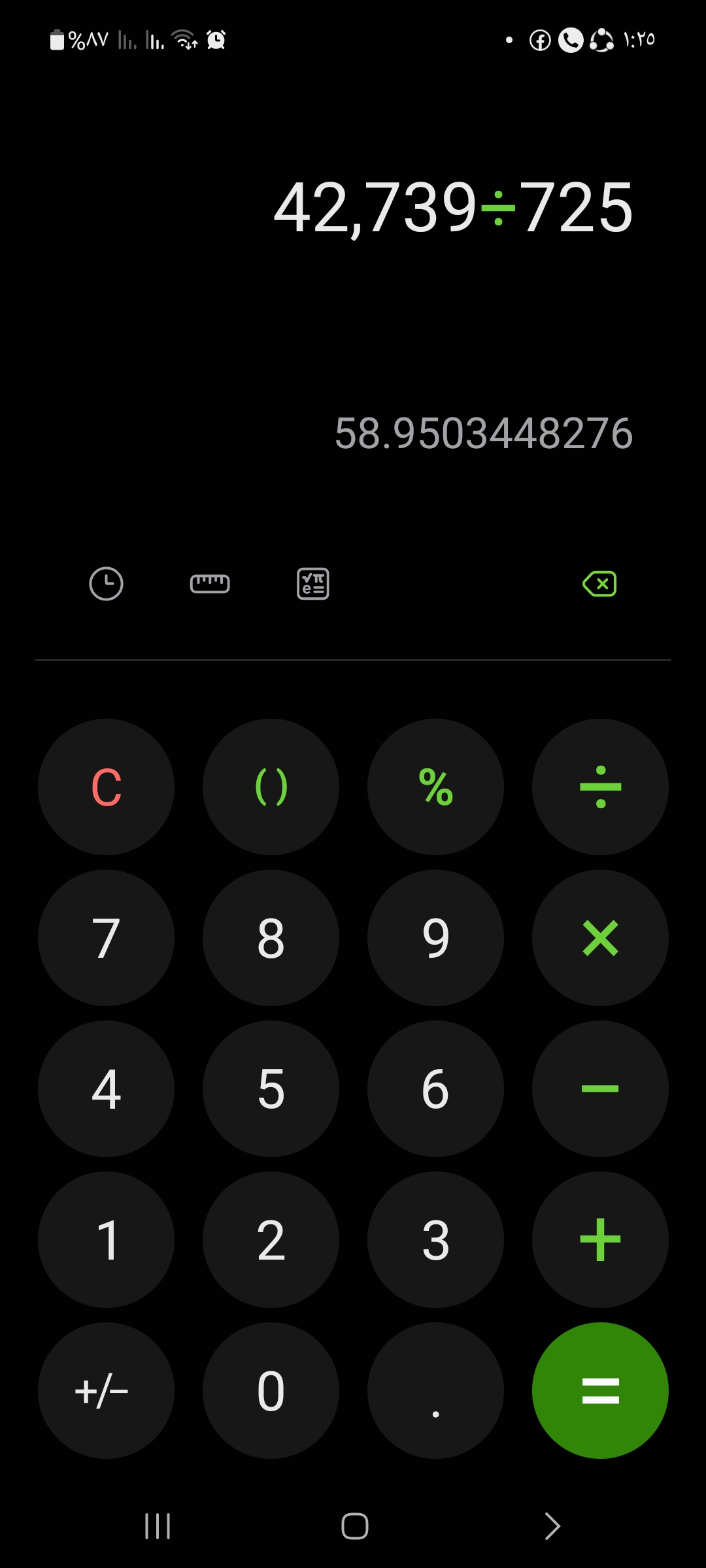Enter the digit 5
The height and width of the screenshot is (1568, 706).
click(x=271, y=1088)
